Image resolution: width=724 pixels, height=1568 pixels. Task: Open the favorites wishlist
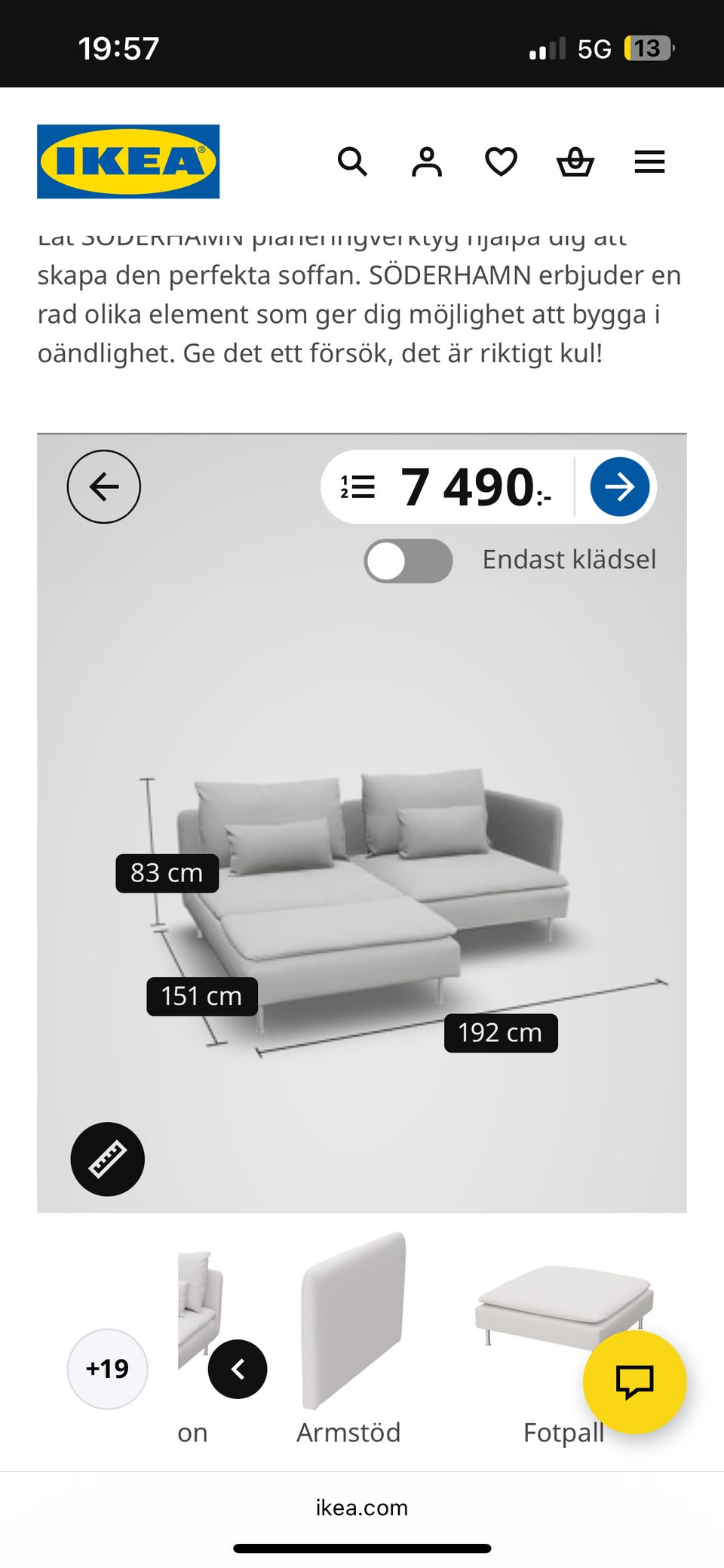tap(501, 161)
